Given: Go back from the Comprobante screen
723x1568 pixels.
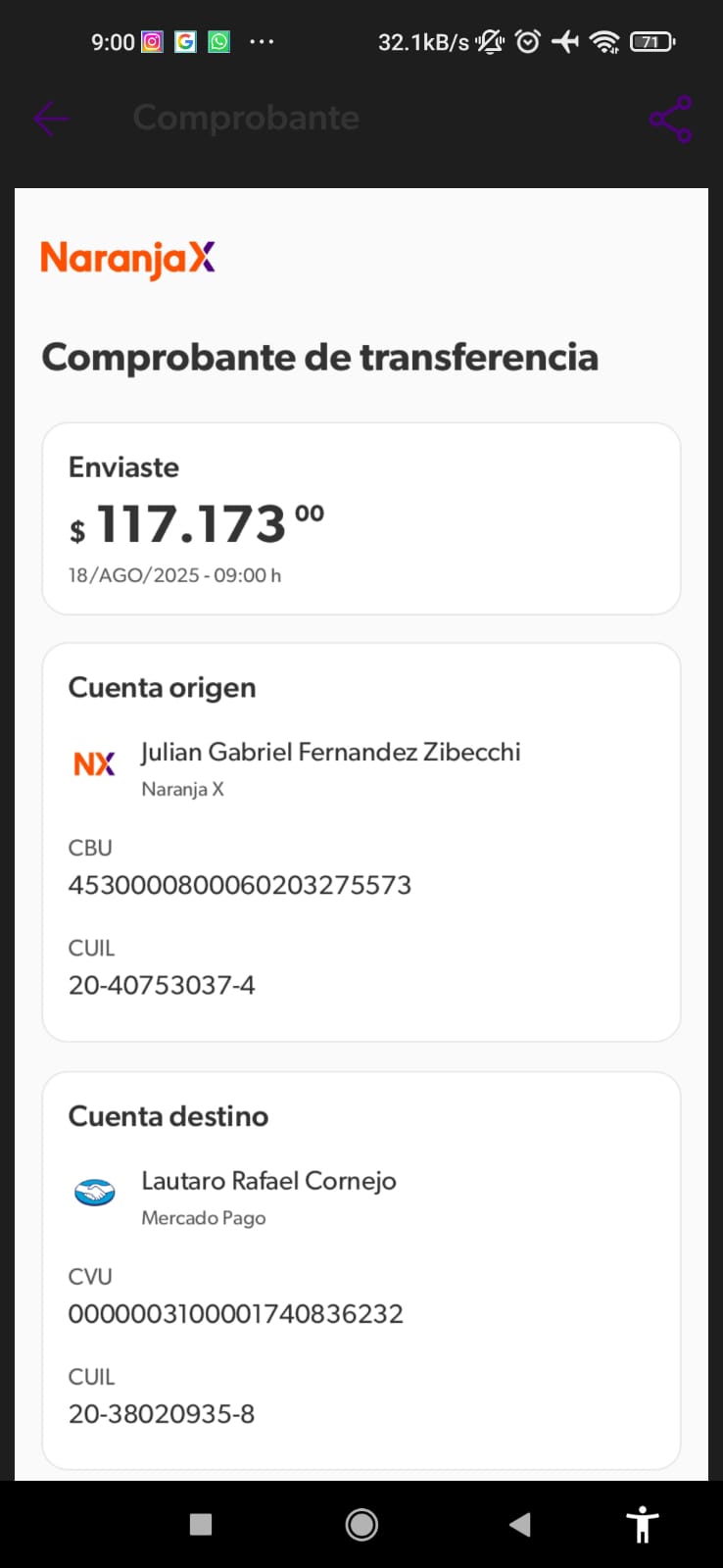Looking at the screenshot, I should pos(51,119).
